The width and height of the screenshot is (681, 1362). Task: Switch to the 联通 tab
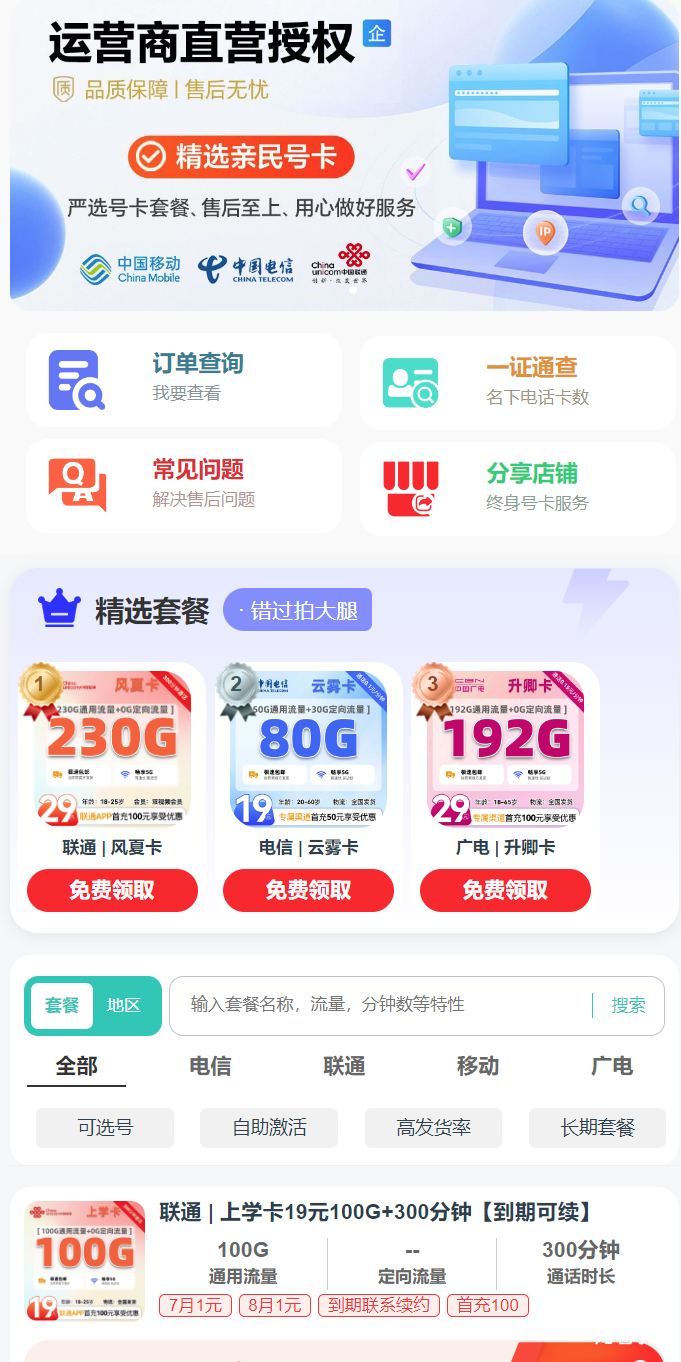[344, 1066]
